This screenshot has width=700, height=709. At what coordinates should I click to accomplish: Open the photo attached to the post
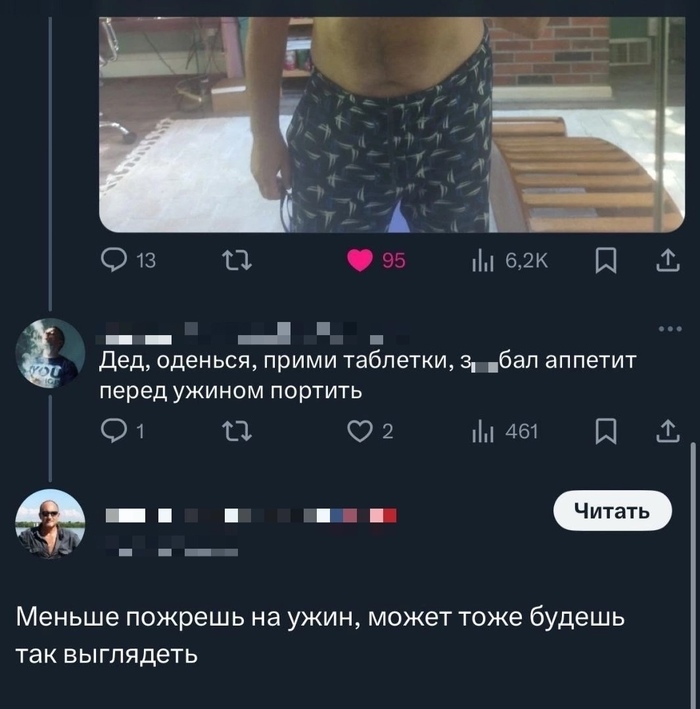click(x=391, y=120)
